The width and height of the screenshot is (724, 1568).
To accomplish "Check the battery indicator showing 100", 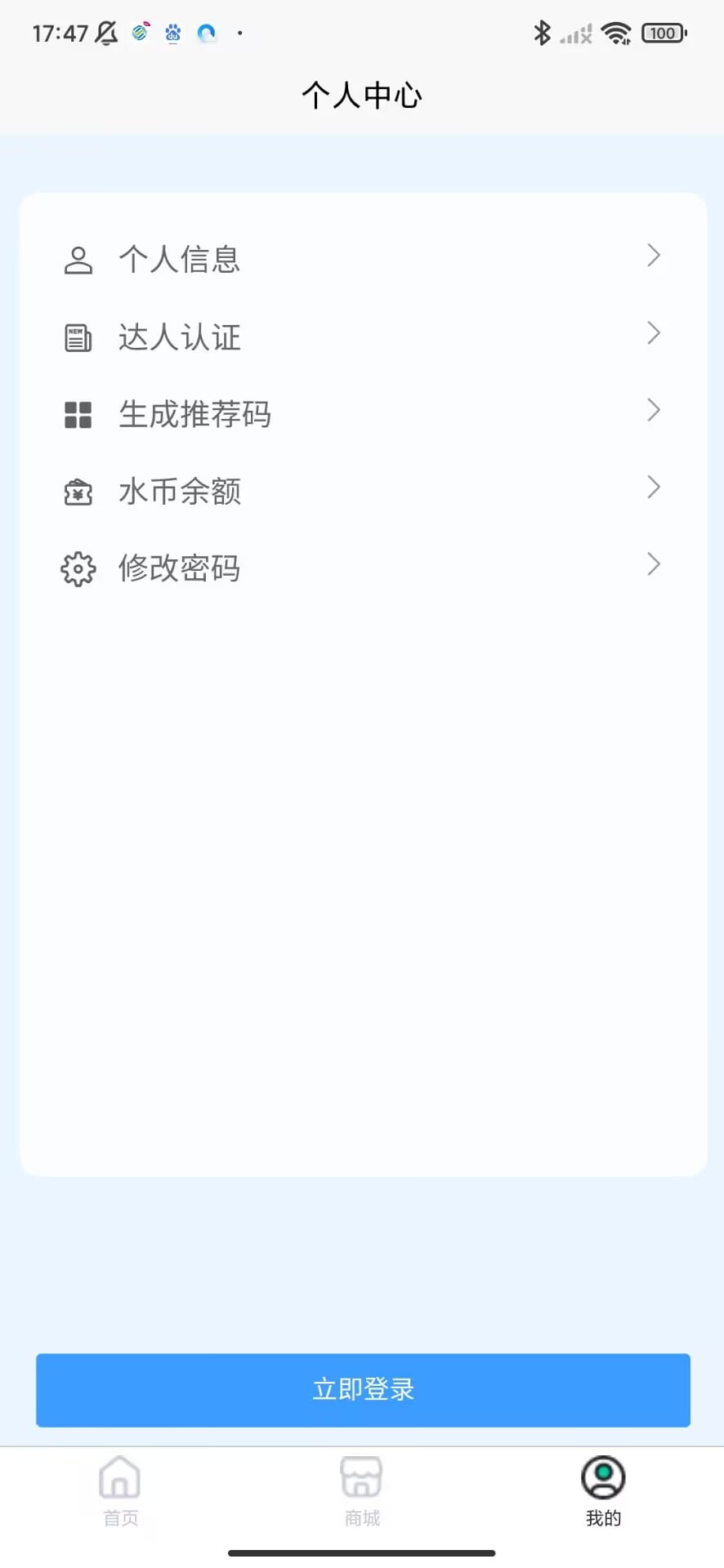I will click(x=663, y=33).
